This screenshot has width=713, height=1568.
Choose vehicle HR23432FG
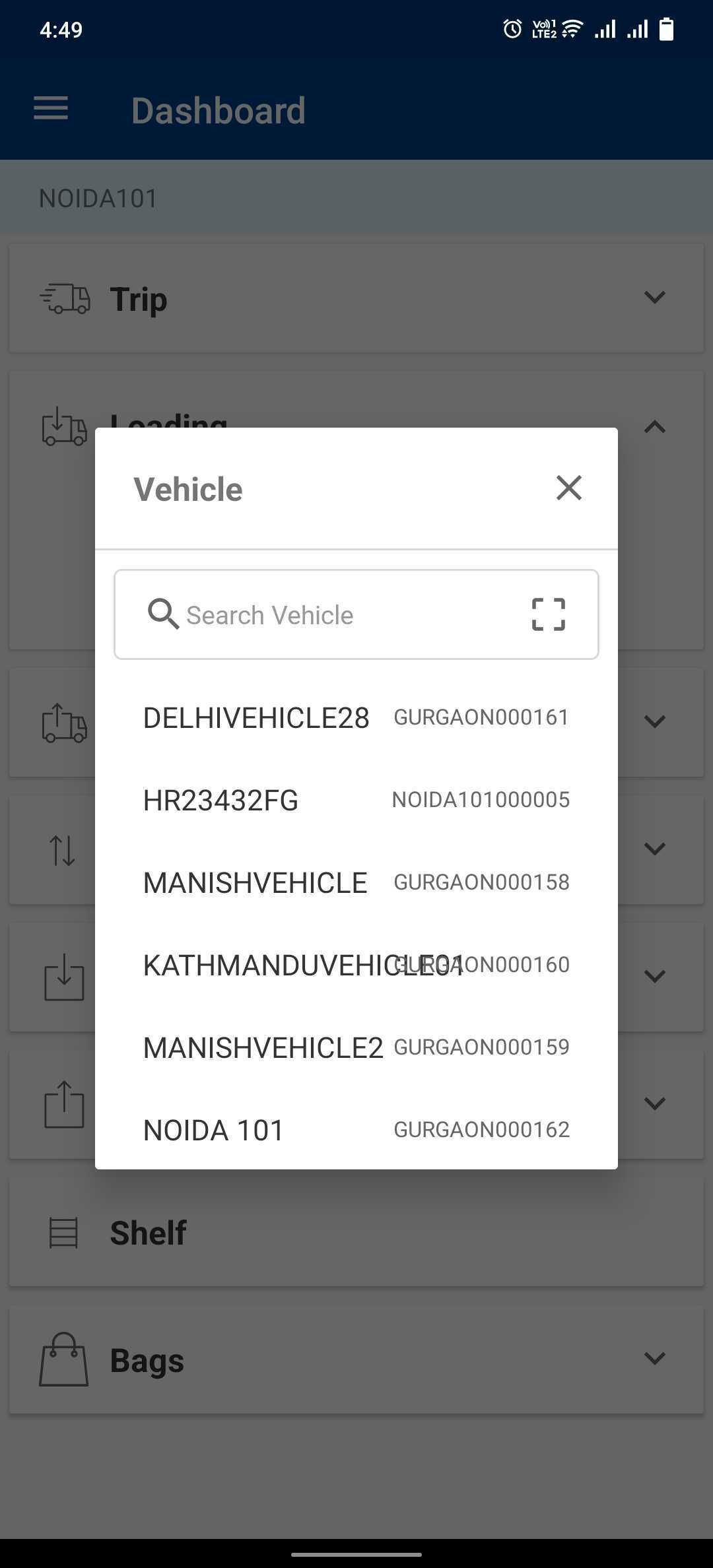click(x=221, y=800)
